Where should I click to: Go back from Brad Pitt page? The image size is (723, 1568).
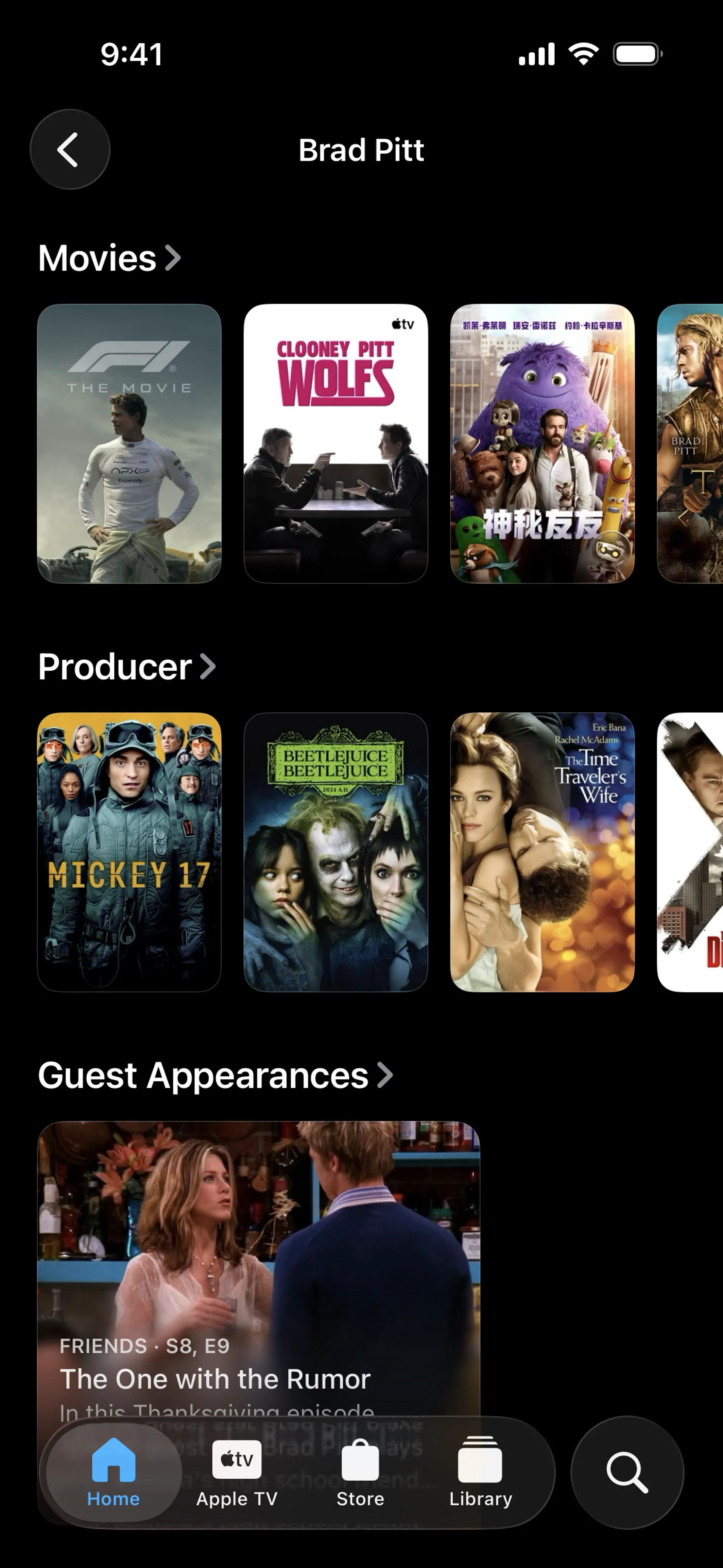click(x=69, y=149)
